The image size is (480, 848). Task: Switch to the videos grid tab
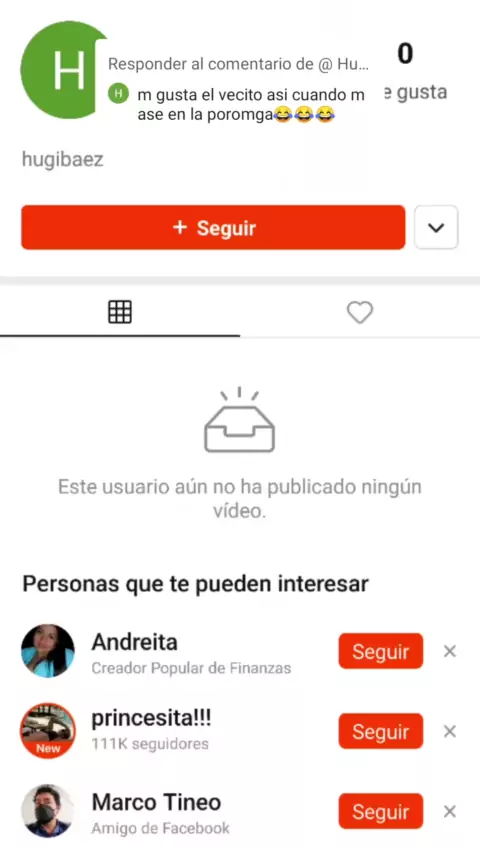coord(119,312)
